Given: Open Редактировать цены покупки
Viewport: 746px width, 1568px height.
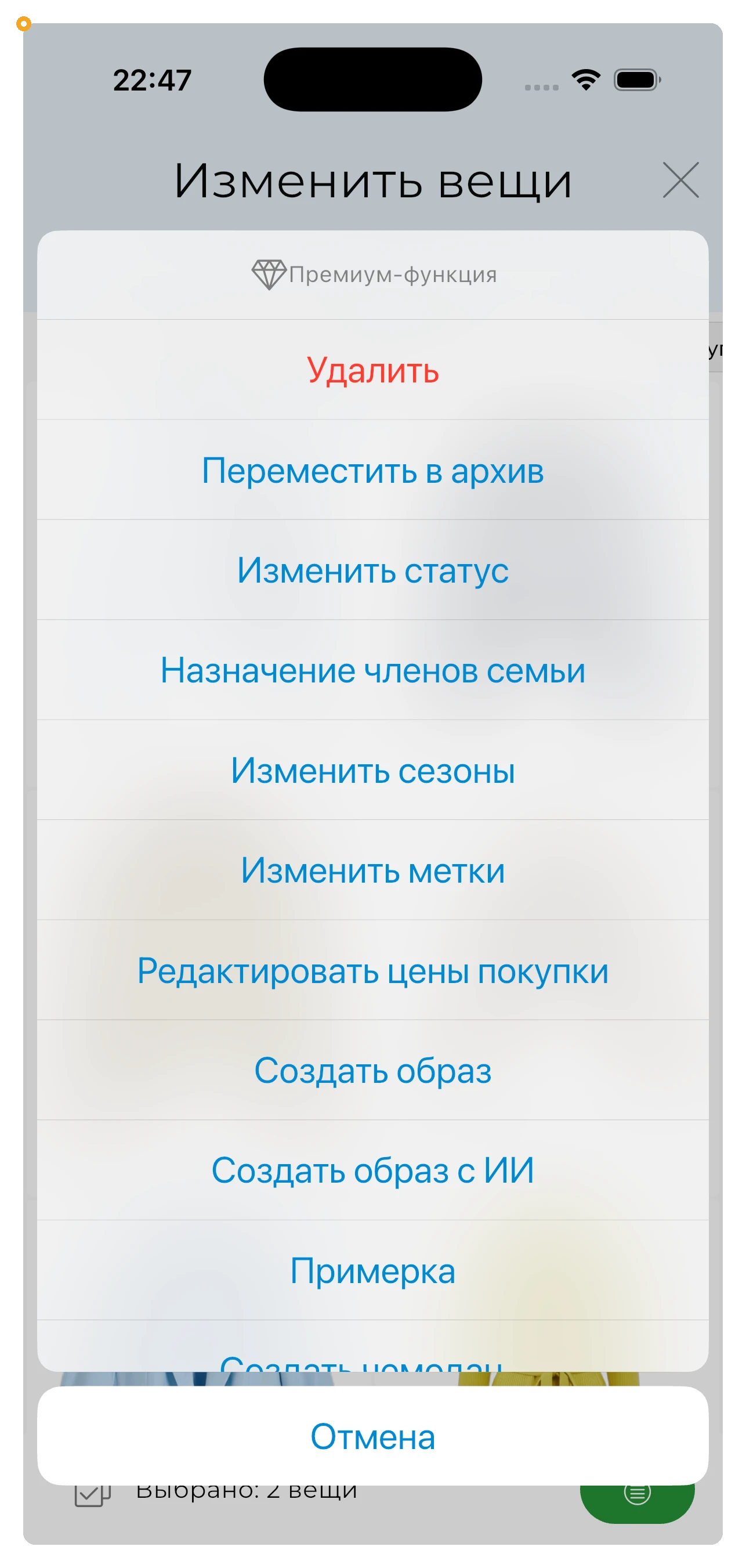Looking at the screenshot, I should pos(372,970).
